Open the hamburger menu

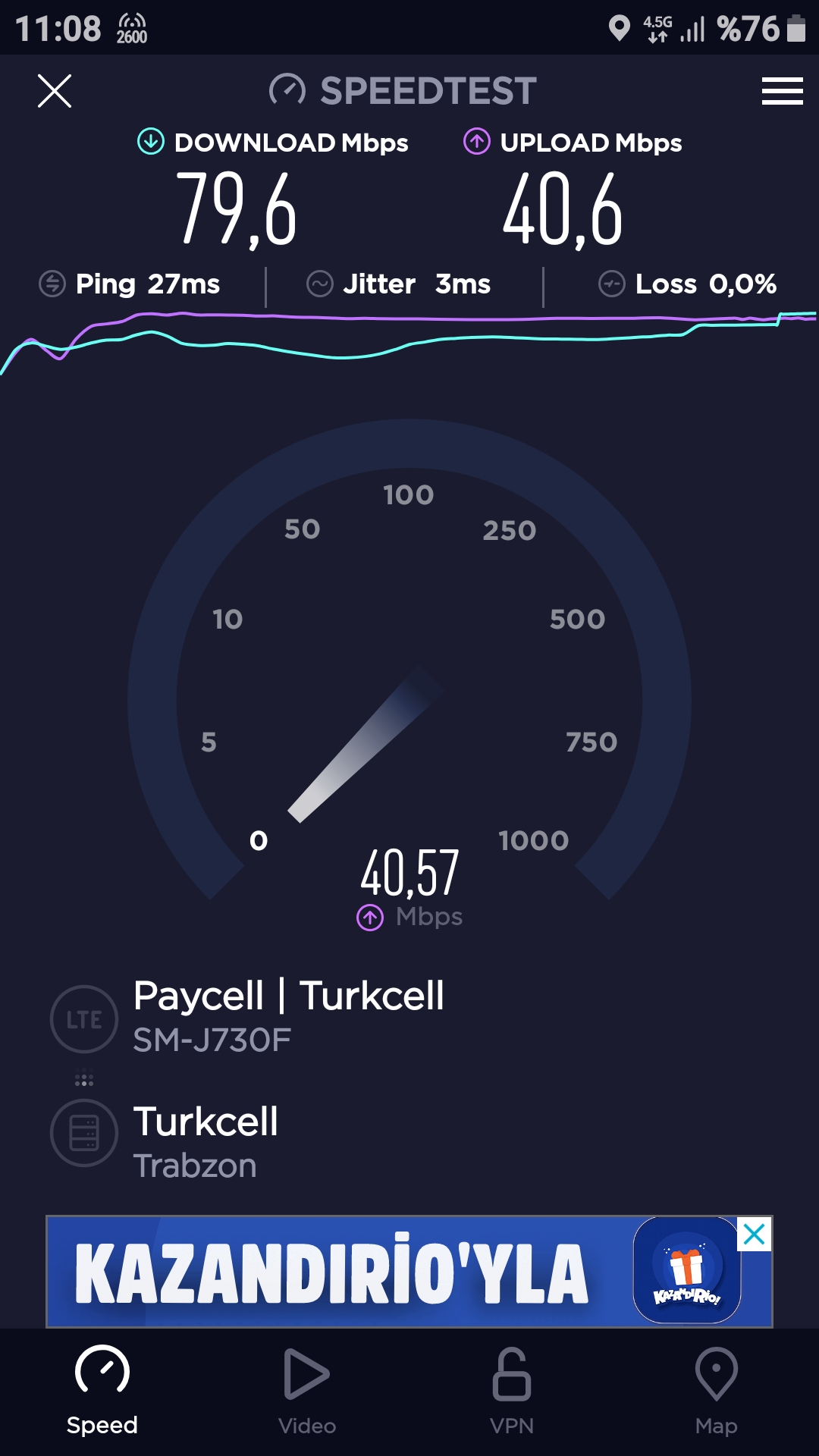[x=782, y=91]
